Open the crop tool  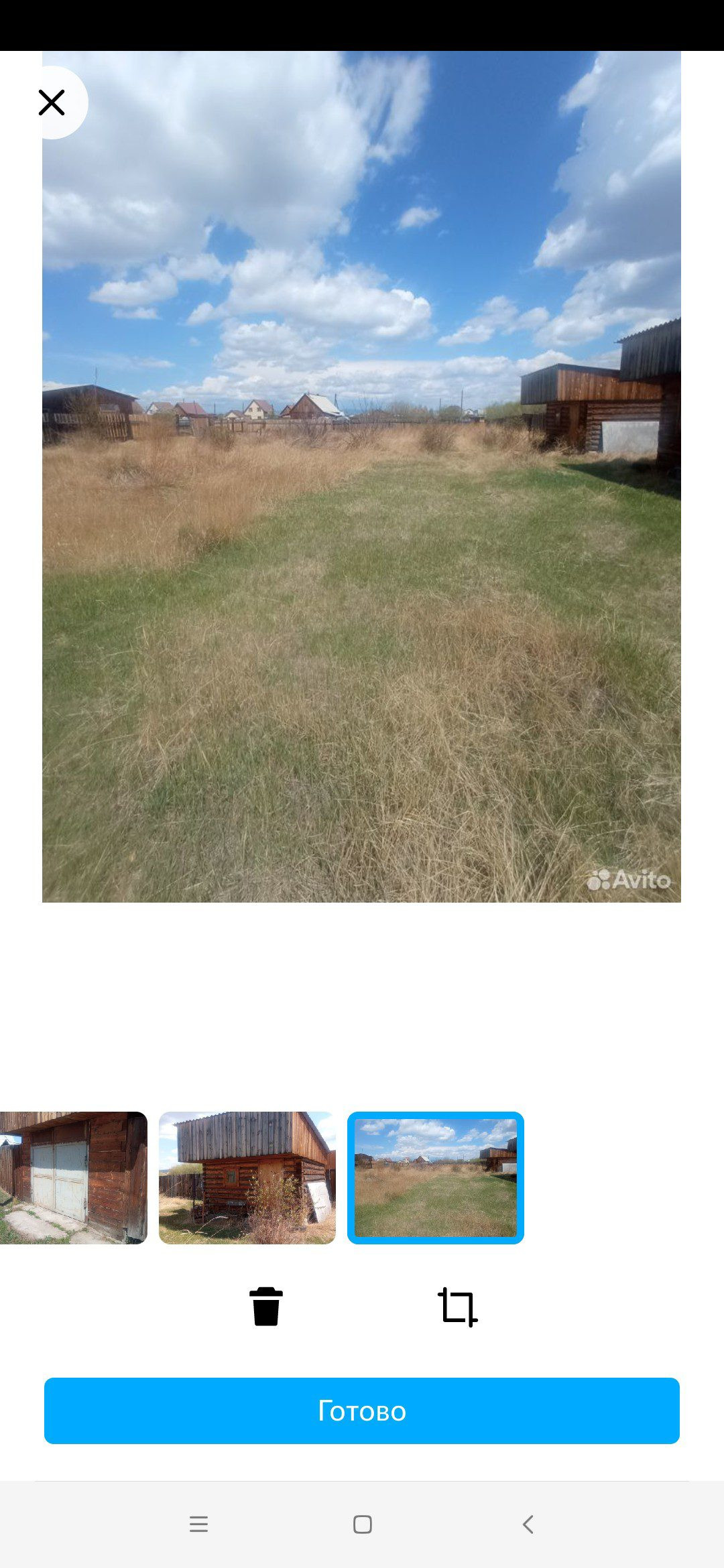pos(457,1306)
